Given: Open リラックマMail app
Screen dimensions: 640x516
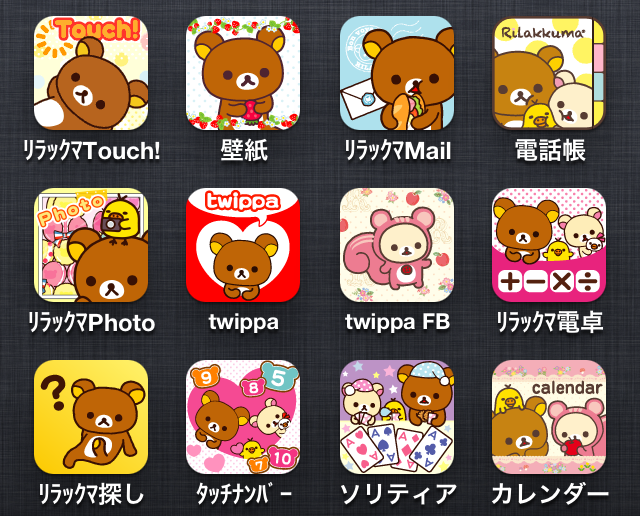Looking at the screenshot, I should (x=397, y=73).
